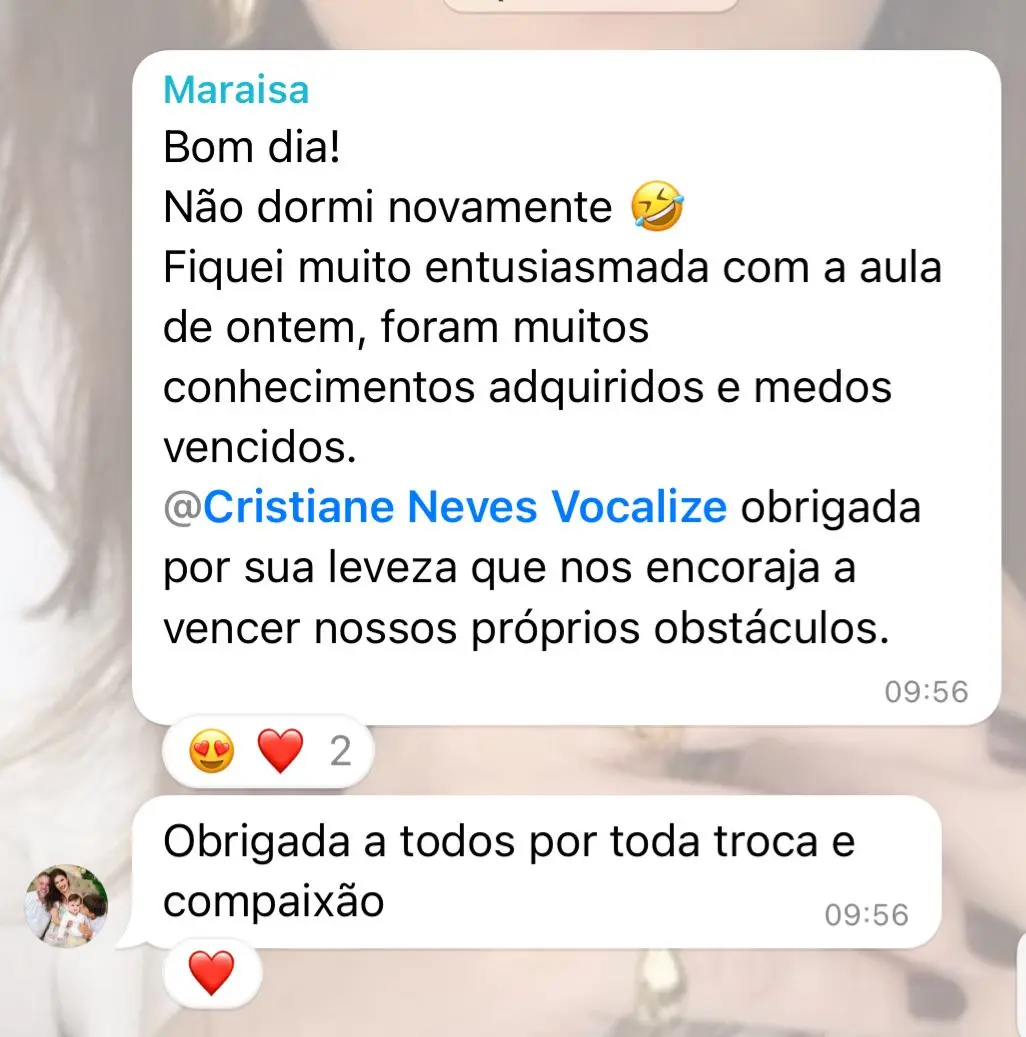Open sender name Maraisa

click(x=236, y=90)
